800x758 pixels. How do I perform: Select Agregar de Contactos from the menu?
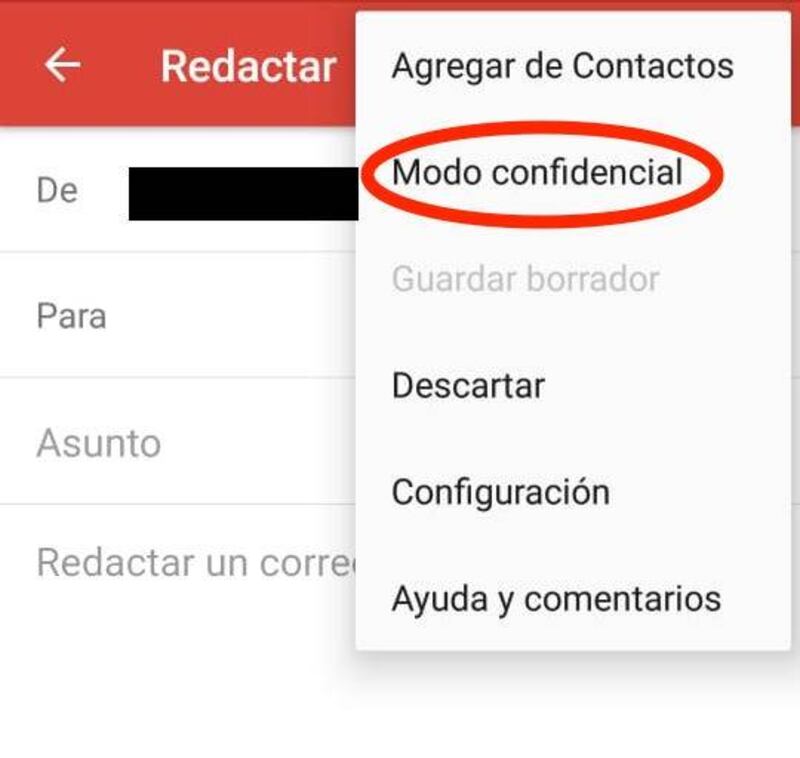(562, 66)
